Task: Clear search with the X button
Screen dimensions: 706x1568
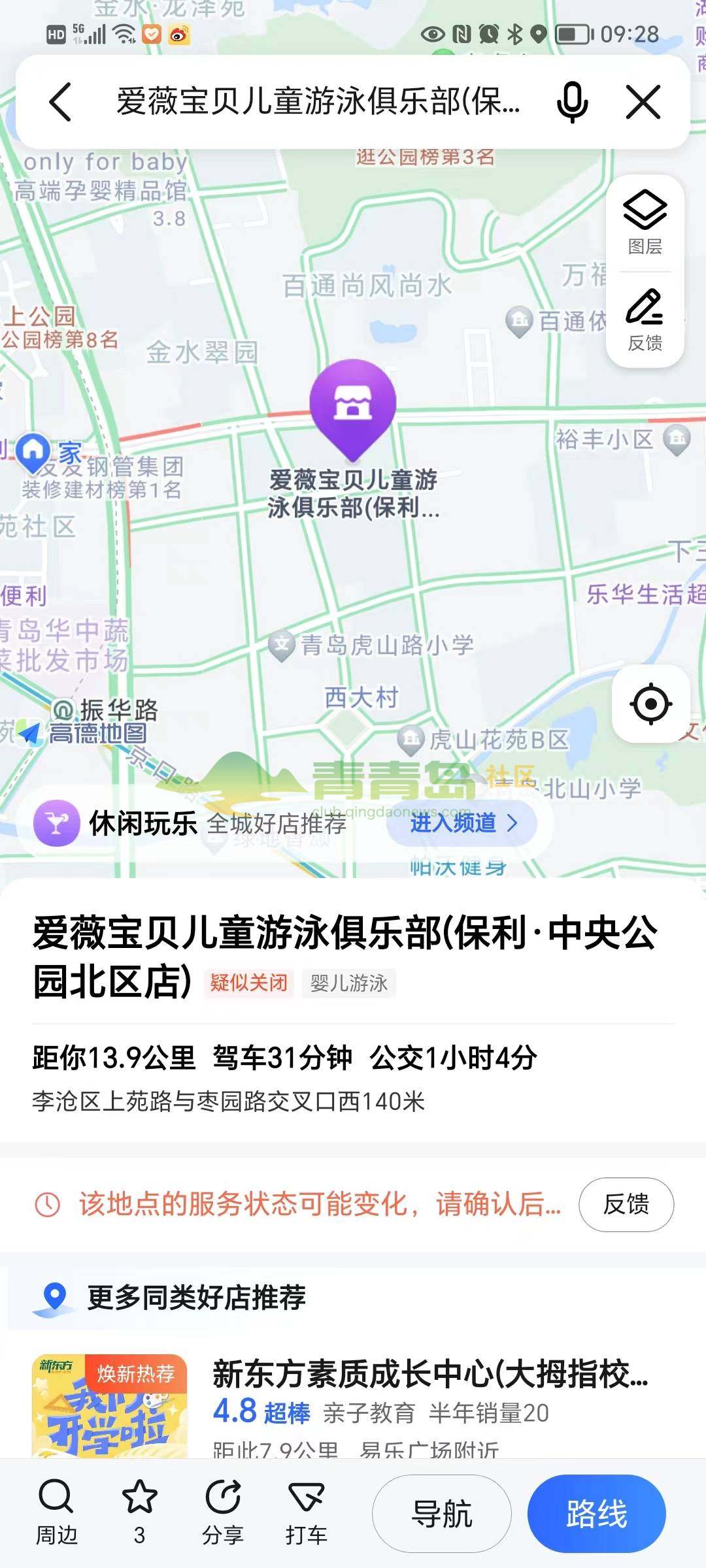Action: pyautogui.click(x=643, y=102)
